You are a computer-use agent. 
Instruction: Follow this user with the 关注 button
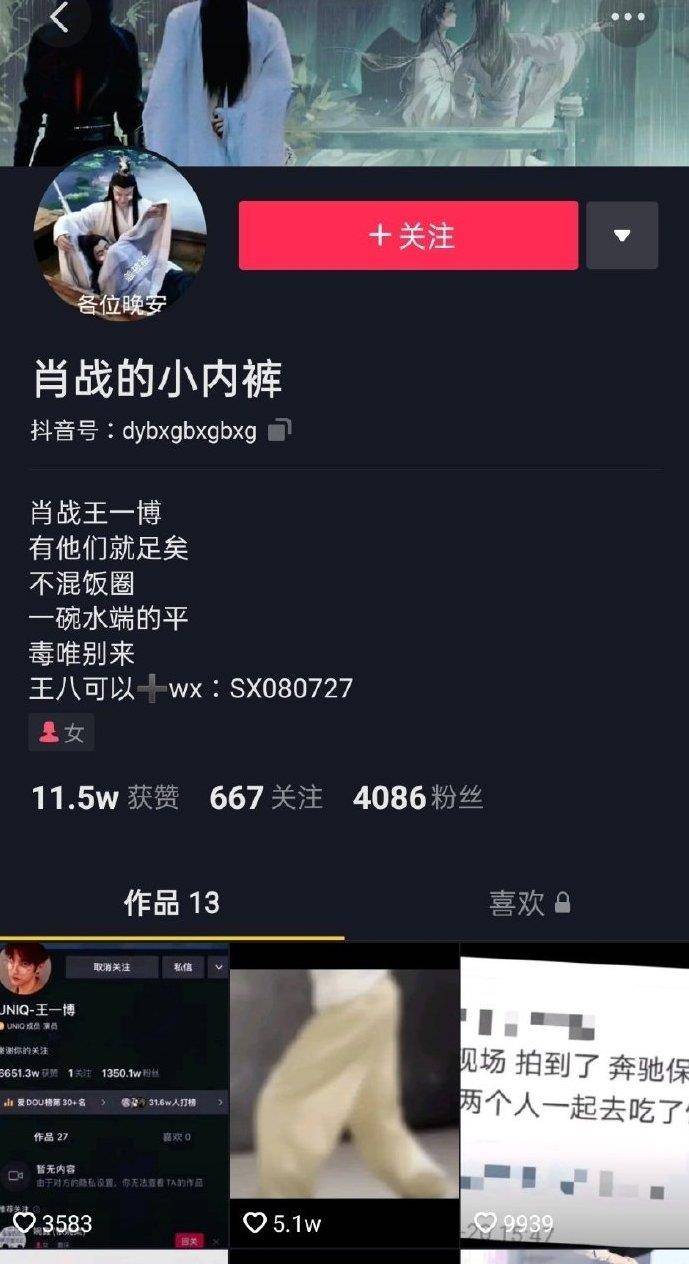[408, 235]
